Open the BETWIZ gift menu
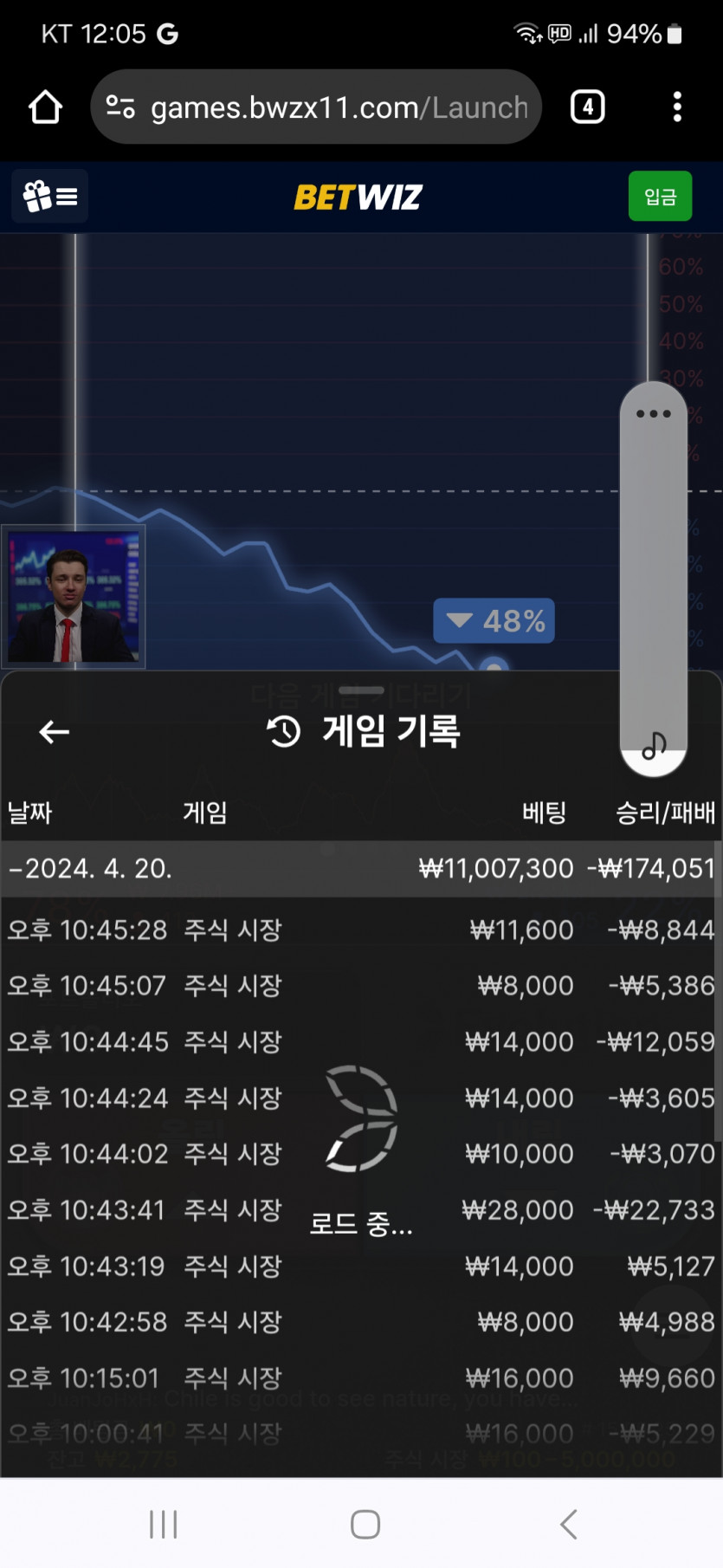Viewport: 723px width, 1568px height. pos(50,197)
